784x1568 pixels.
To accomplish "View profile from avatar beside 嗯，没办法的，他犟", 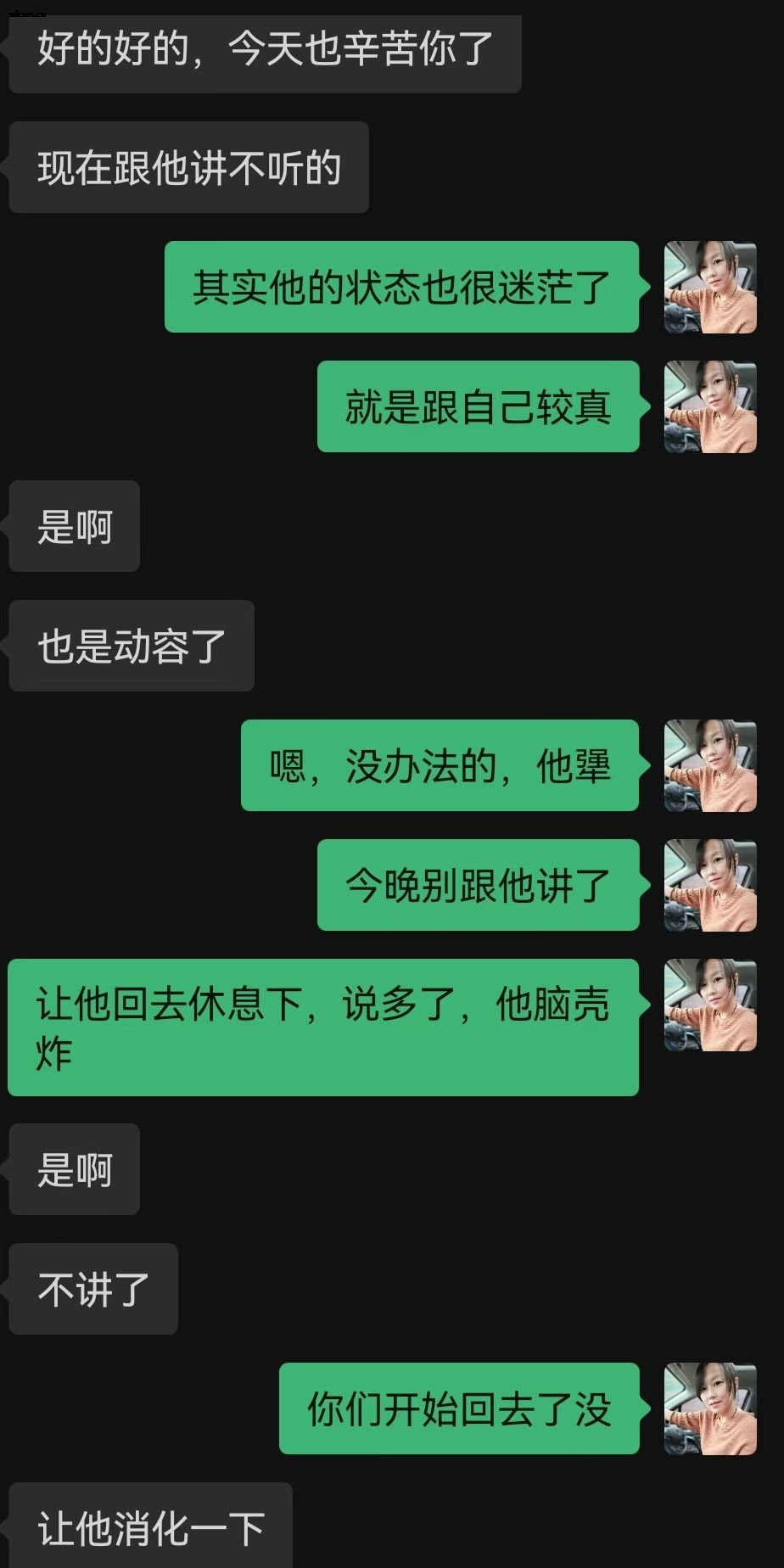I will (710, 765).
